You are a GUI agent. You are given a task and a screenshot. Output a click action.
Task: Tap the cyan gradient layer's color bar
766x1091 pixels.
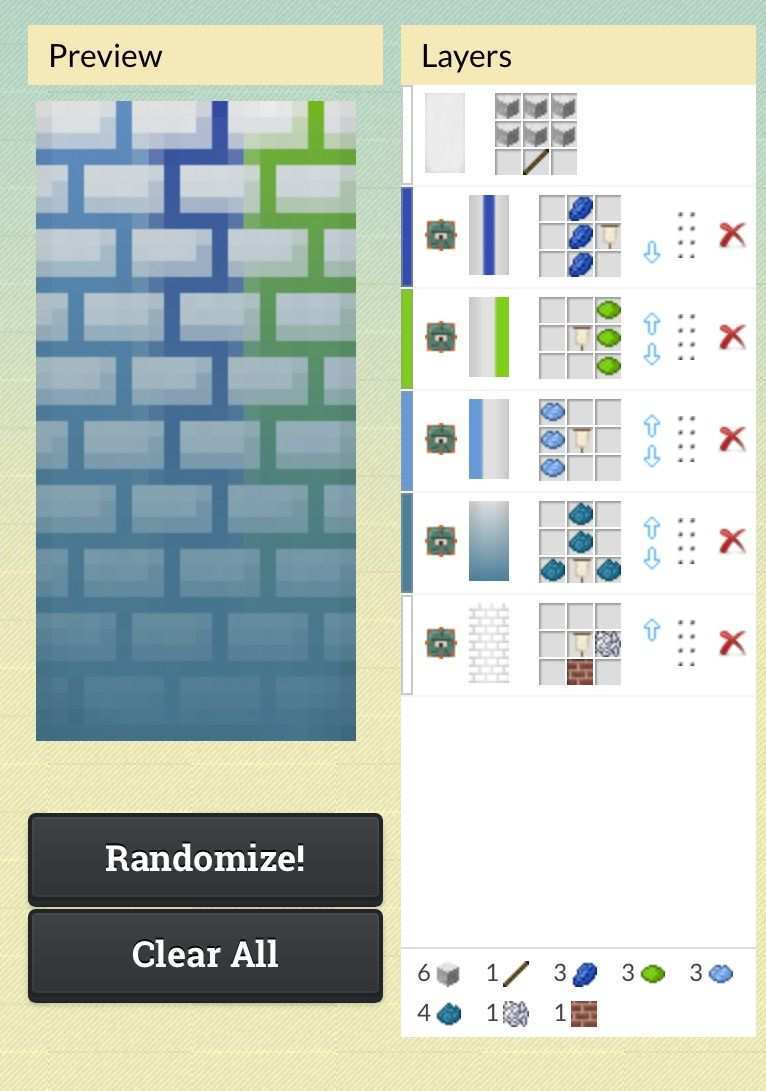pyautogui.click(x=406, y=541)
